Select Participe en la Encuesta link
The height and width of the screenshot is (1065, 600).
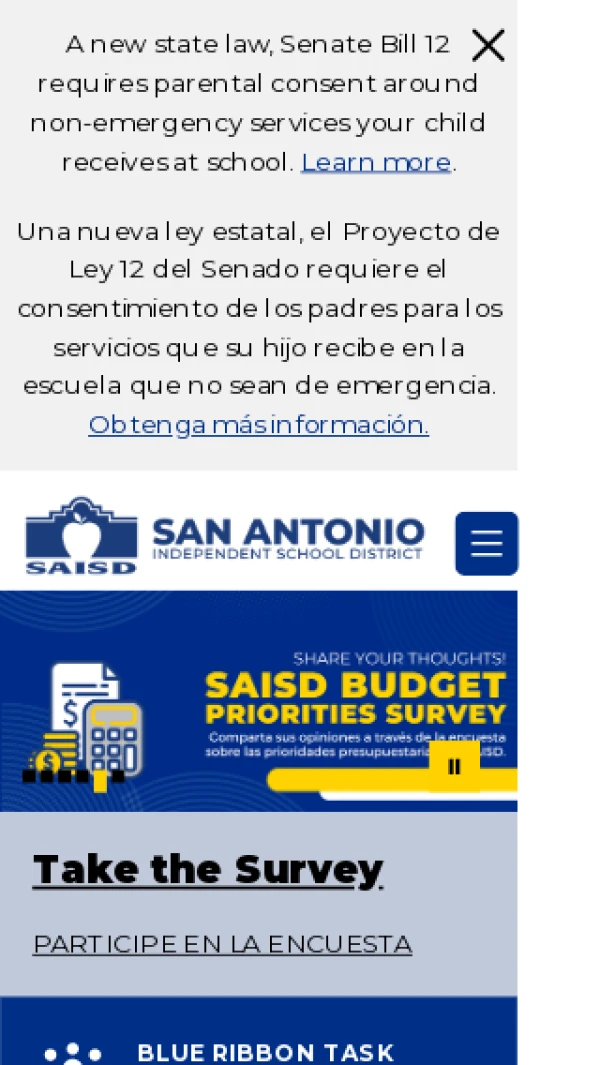coord(222,944)
